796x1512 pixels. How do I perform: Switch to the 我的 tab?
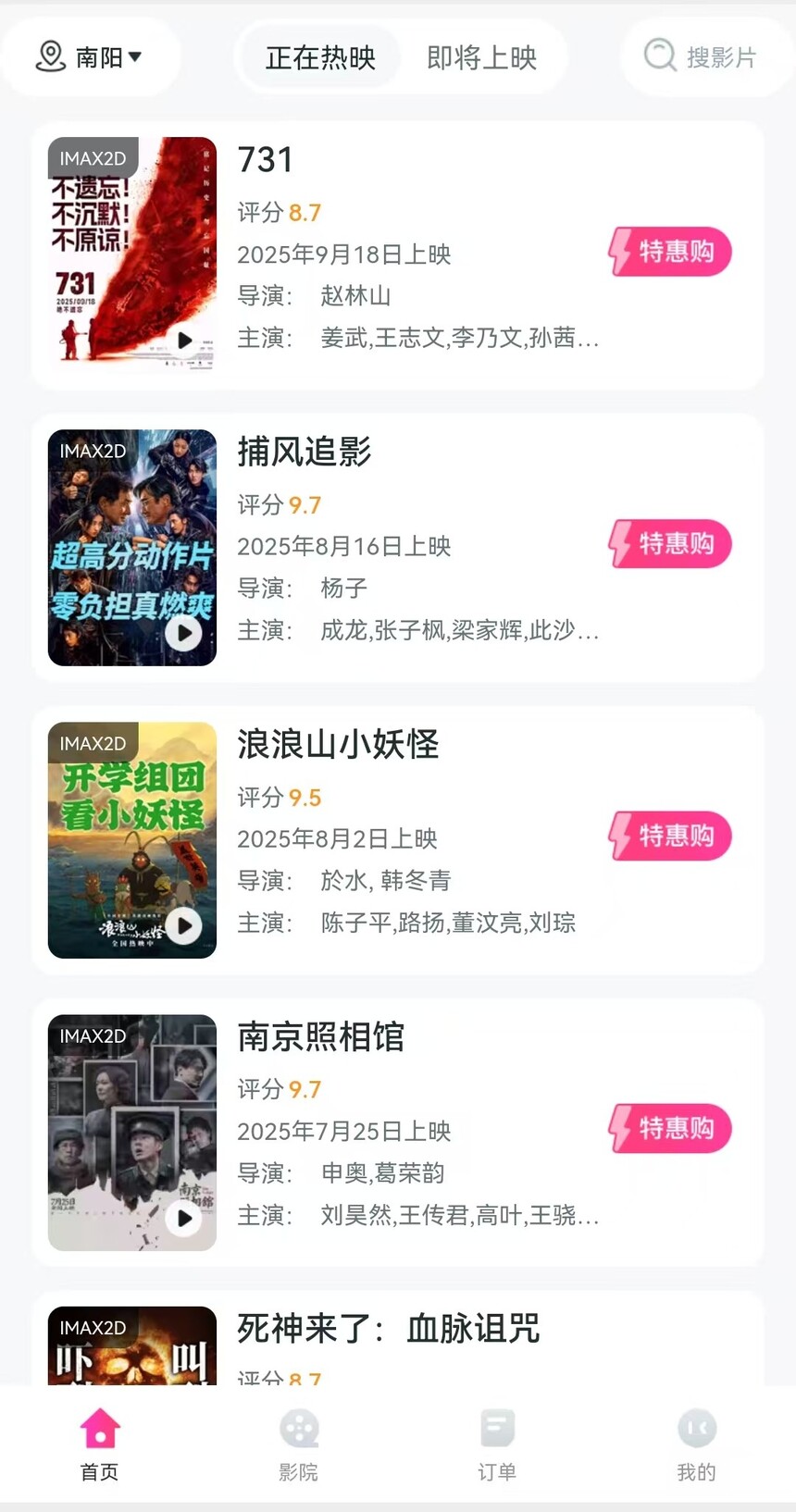pos(696,1444)
